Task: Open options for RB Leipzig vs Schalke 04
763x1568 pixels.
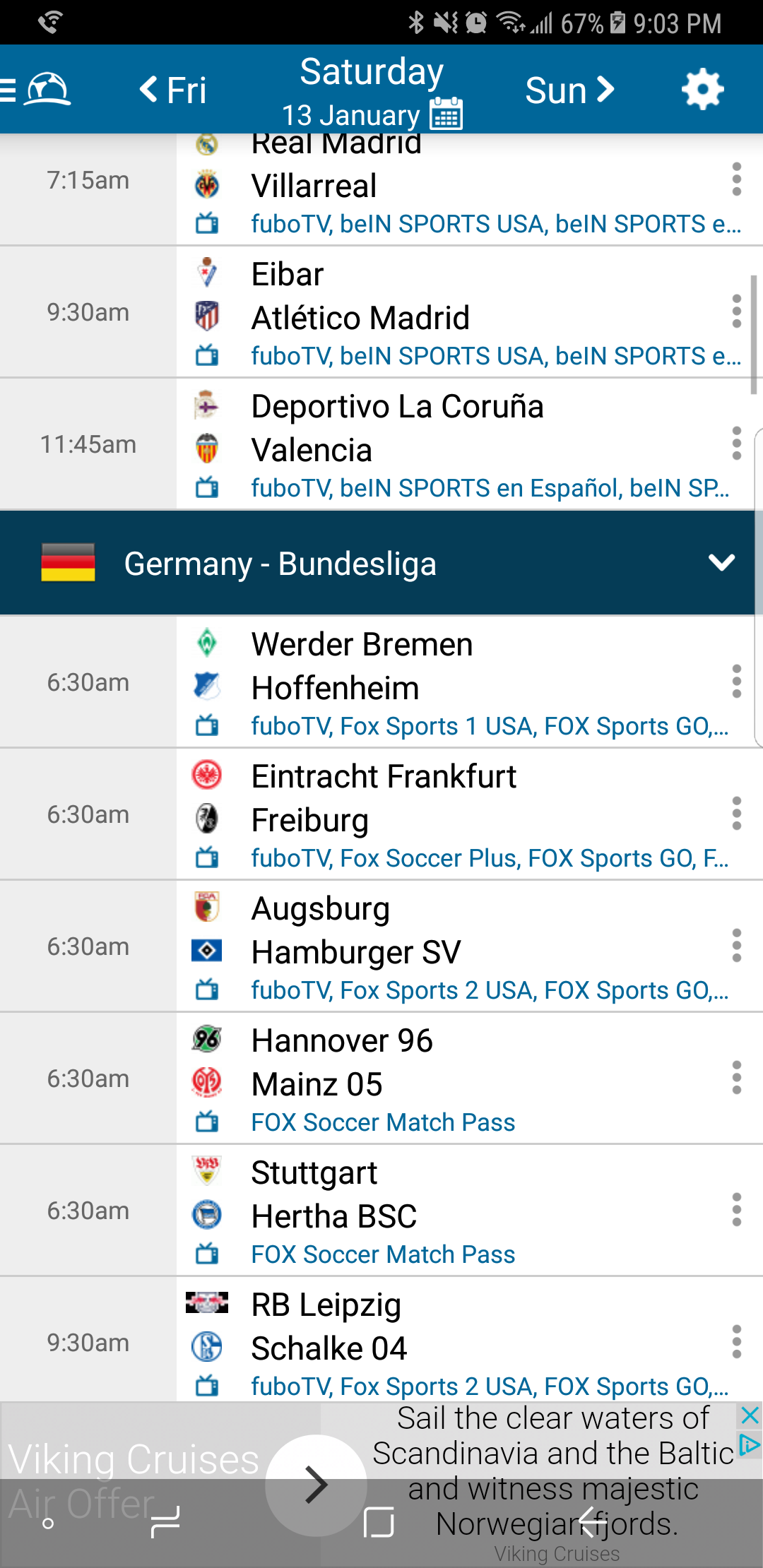Action: pyautogui.click(x=736, y=1342)
